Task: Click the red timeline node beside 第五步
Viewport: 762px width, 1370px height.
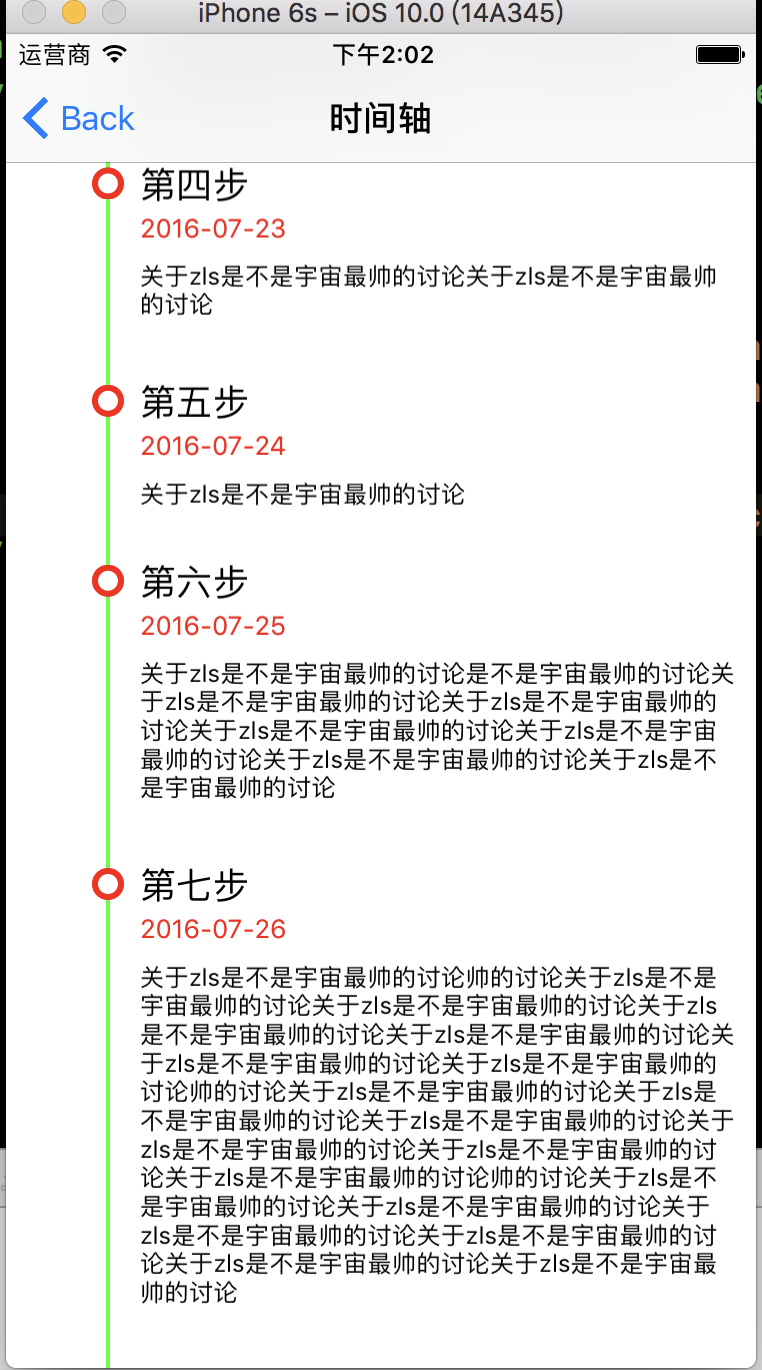Action: pyautogui.click(x=107, y=401)
